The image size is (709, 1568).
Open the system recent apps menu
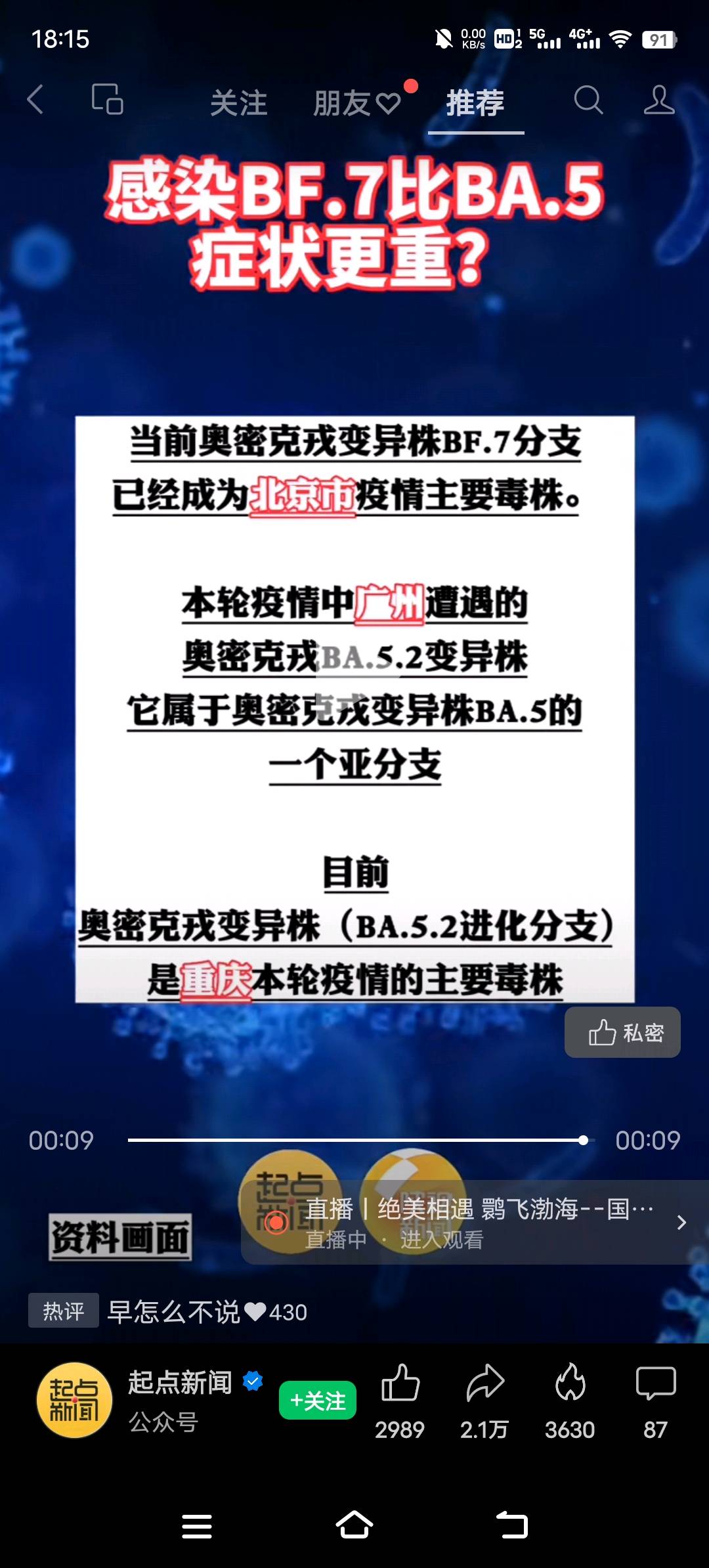(197, 1526)
